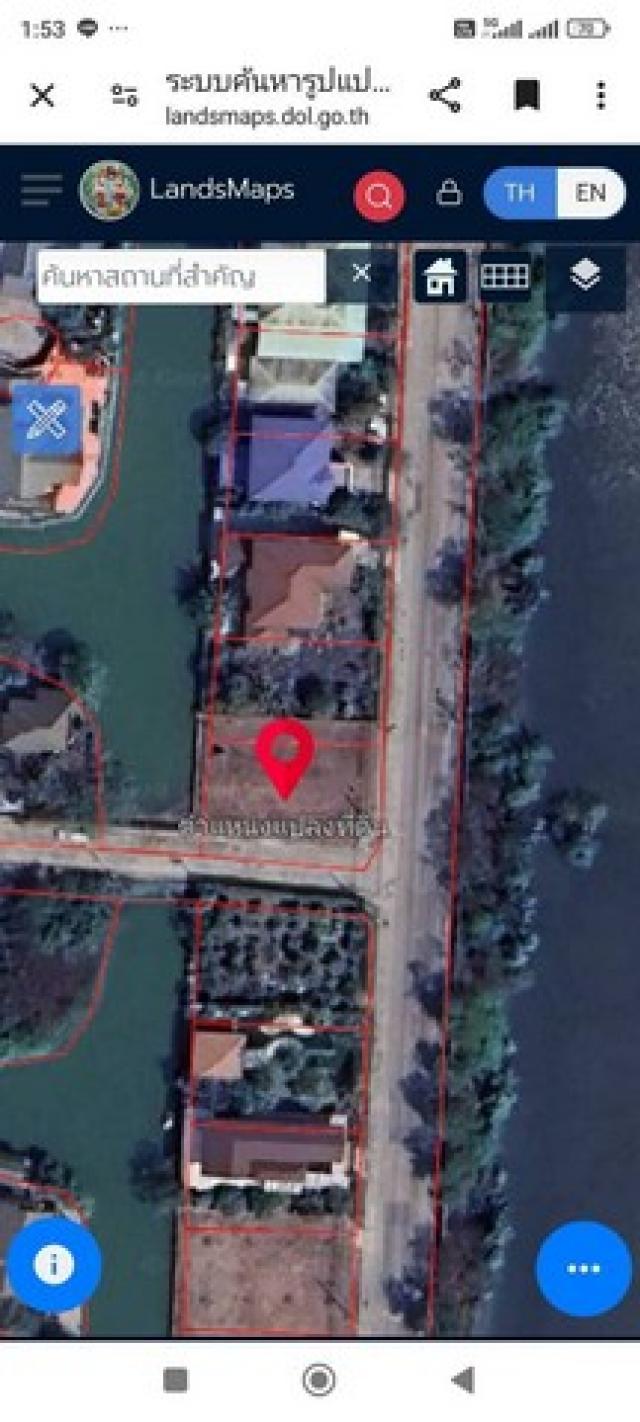Tap the place search field
Image resolution: width=640 pixels, height=1422 pixels.
[x=181, y=275]
